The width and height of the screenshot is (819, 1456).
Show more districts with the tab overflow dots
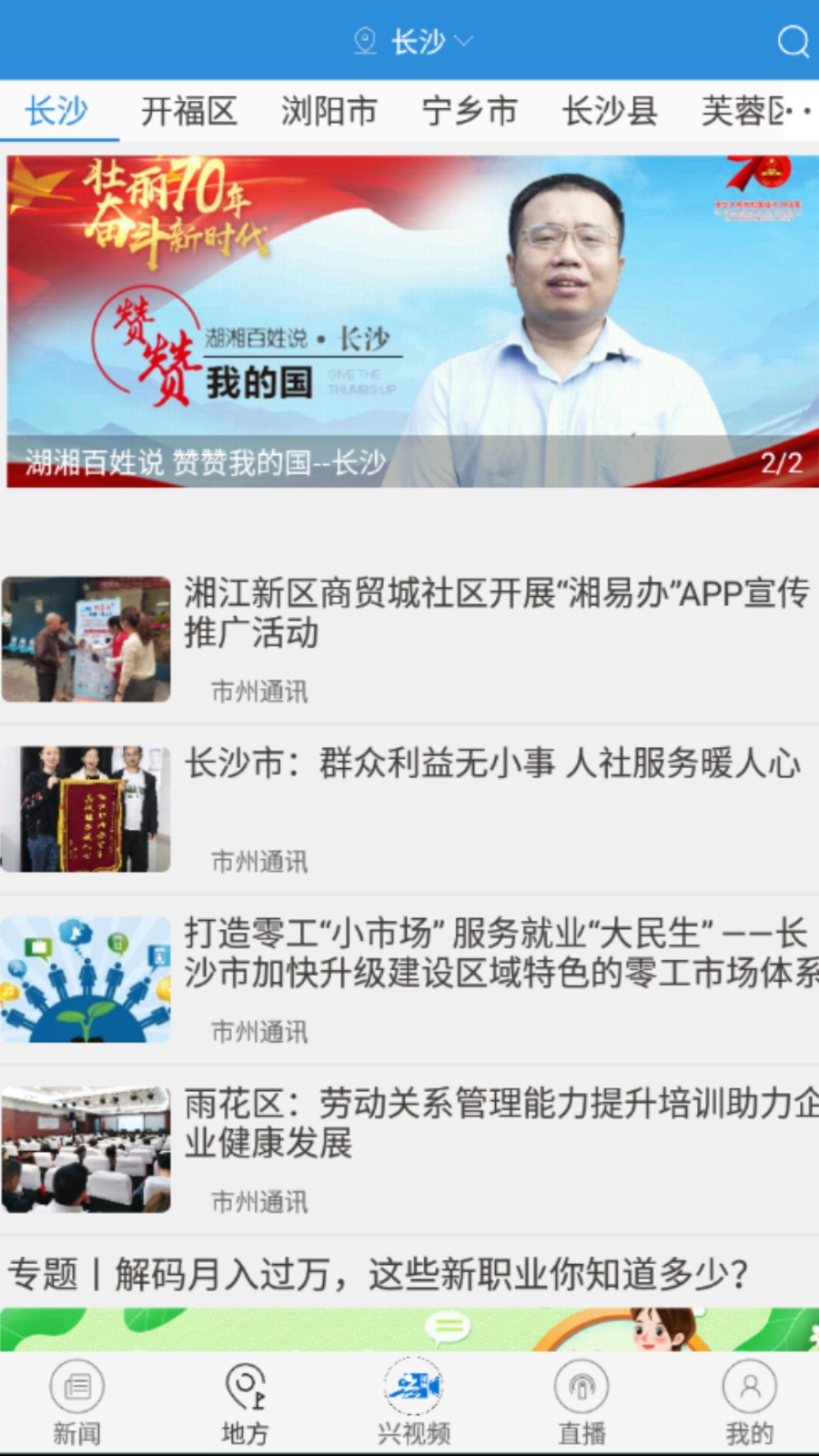tap(799, 112)
